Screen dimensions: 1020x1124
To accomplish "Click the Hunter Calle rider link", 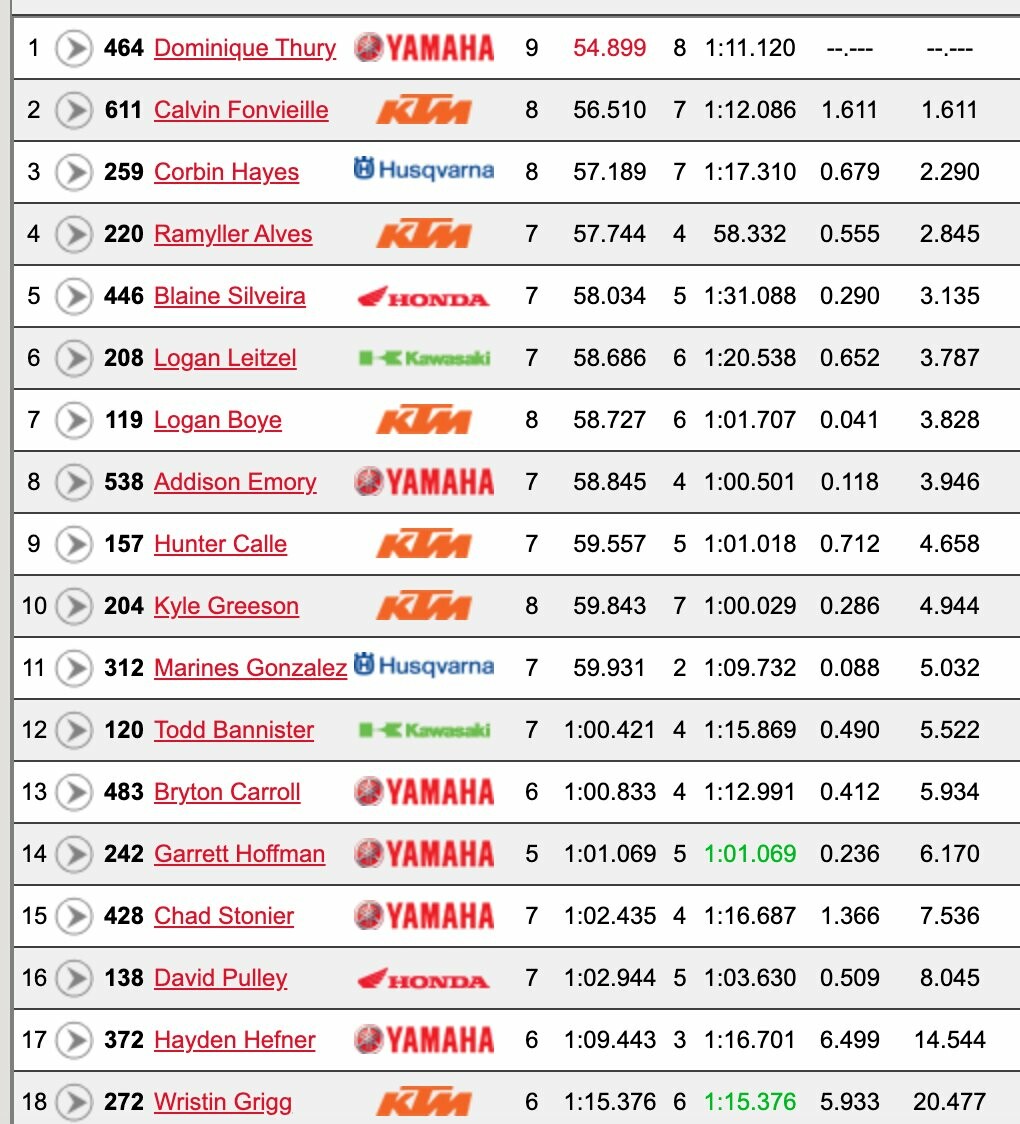I will [219, 544].
